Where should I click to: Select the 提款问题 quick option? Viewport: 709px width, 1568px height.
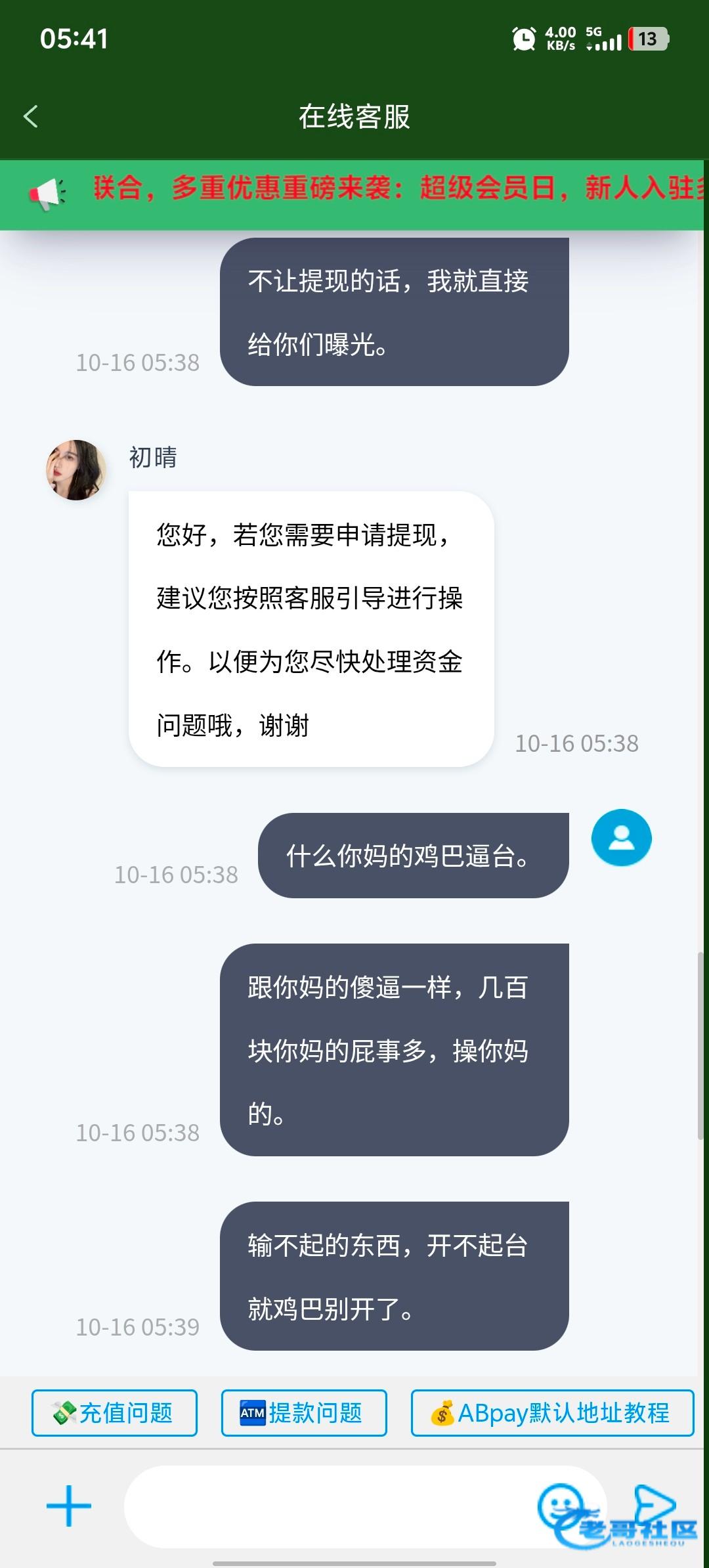303,1412
